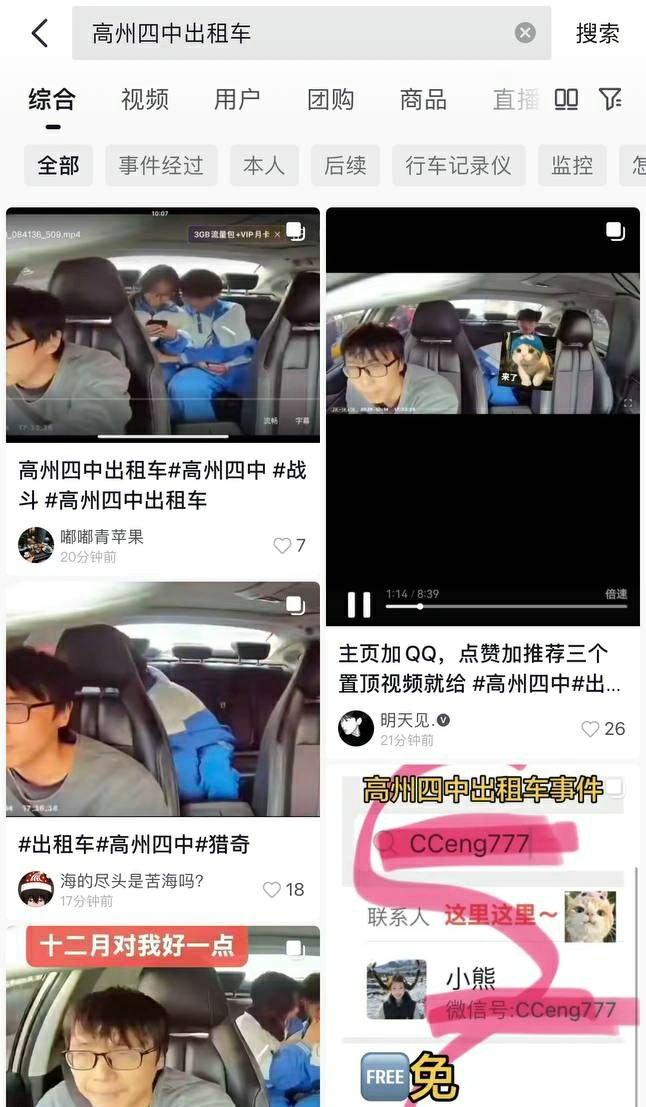The height and width of the screenshot is (1107, 646).
Task: Select the 监控 filter chip
Action: (572, 165)
